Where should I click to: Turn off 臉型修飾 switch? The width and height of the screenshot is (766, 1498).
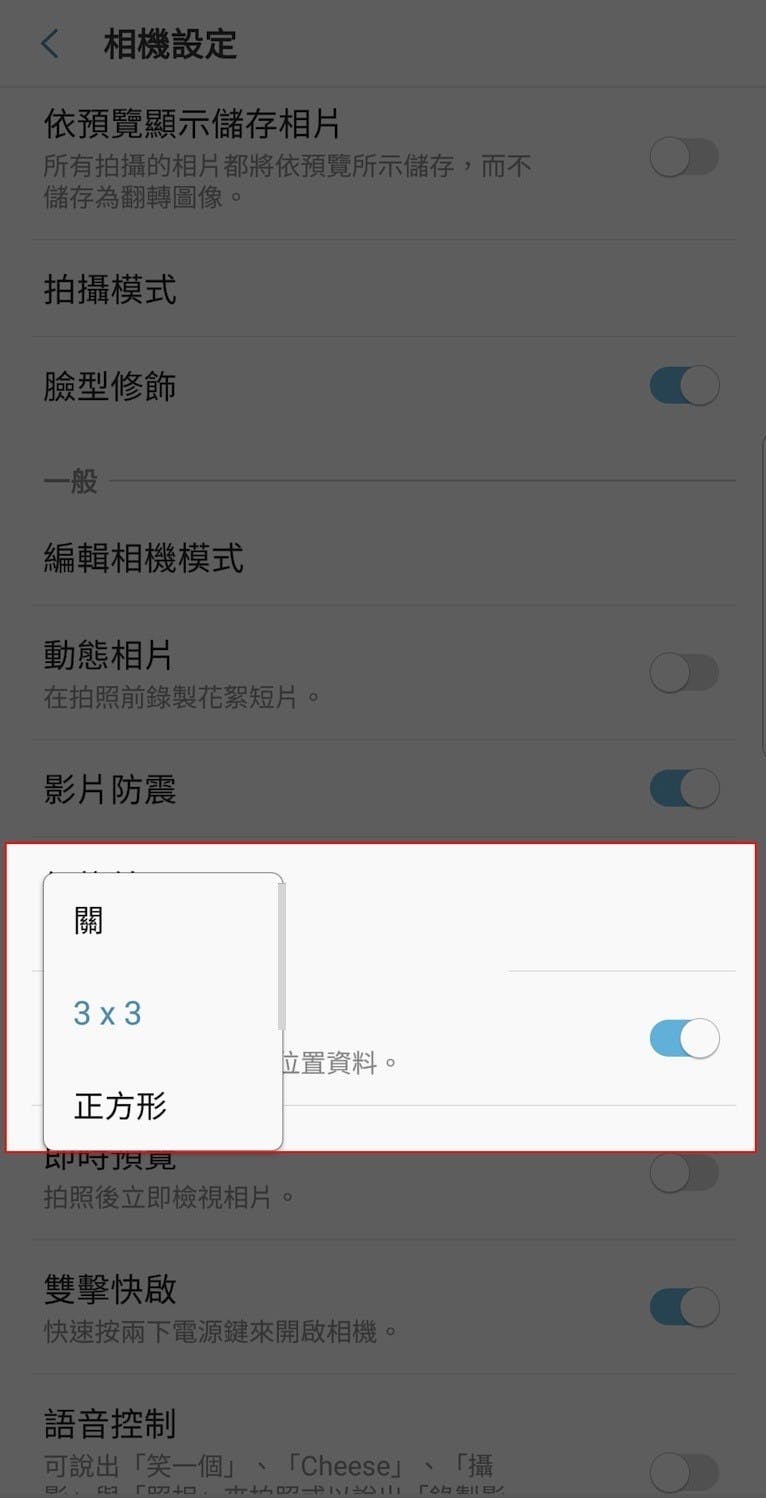pyautogui.click(x=684, y=385)
